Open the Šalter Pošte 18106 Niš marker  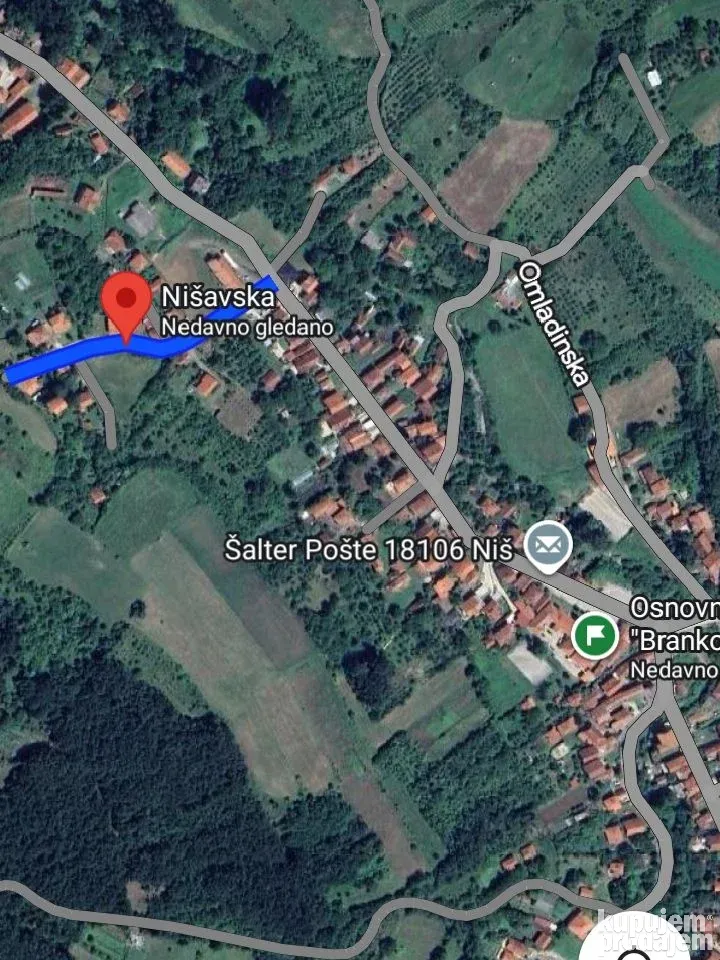click(549, 548)
